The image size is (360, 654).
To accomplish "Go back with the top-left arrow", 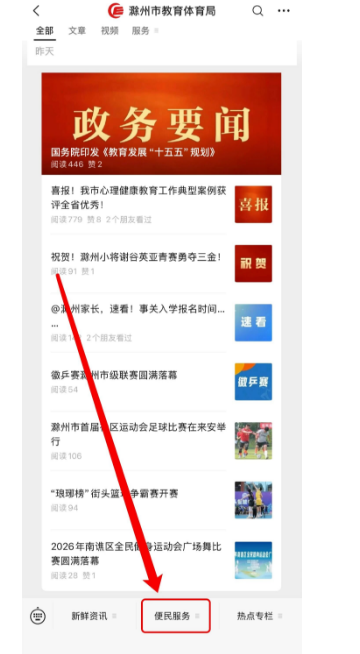I will (36, 11).
